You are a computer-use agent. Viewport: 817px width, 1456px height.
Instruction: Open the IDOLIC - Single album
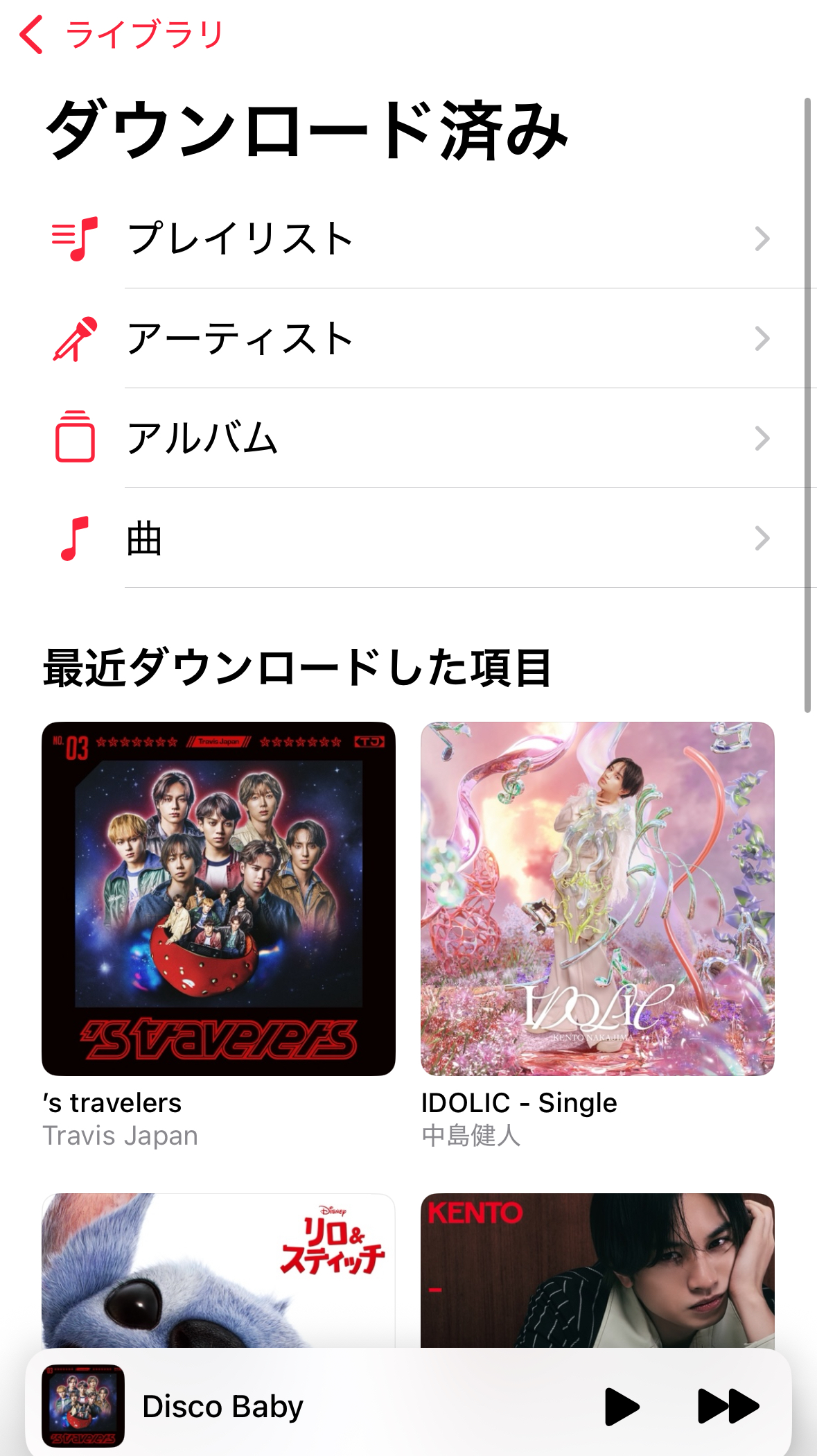(597, 899)
